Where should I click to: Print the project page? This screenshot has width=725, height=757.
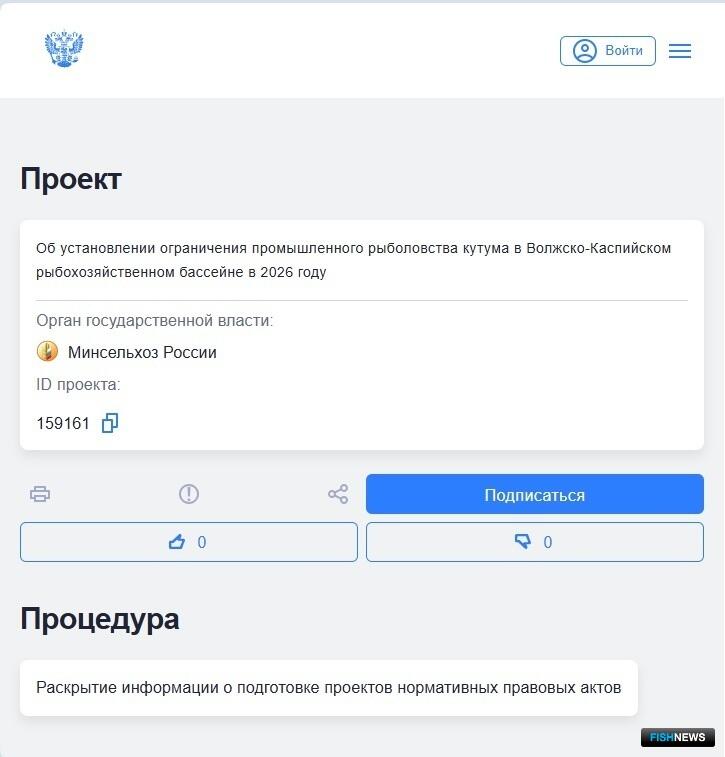40,494
